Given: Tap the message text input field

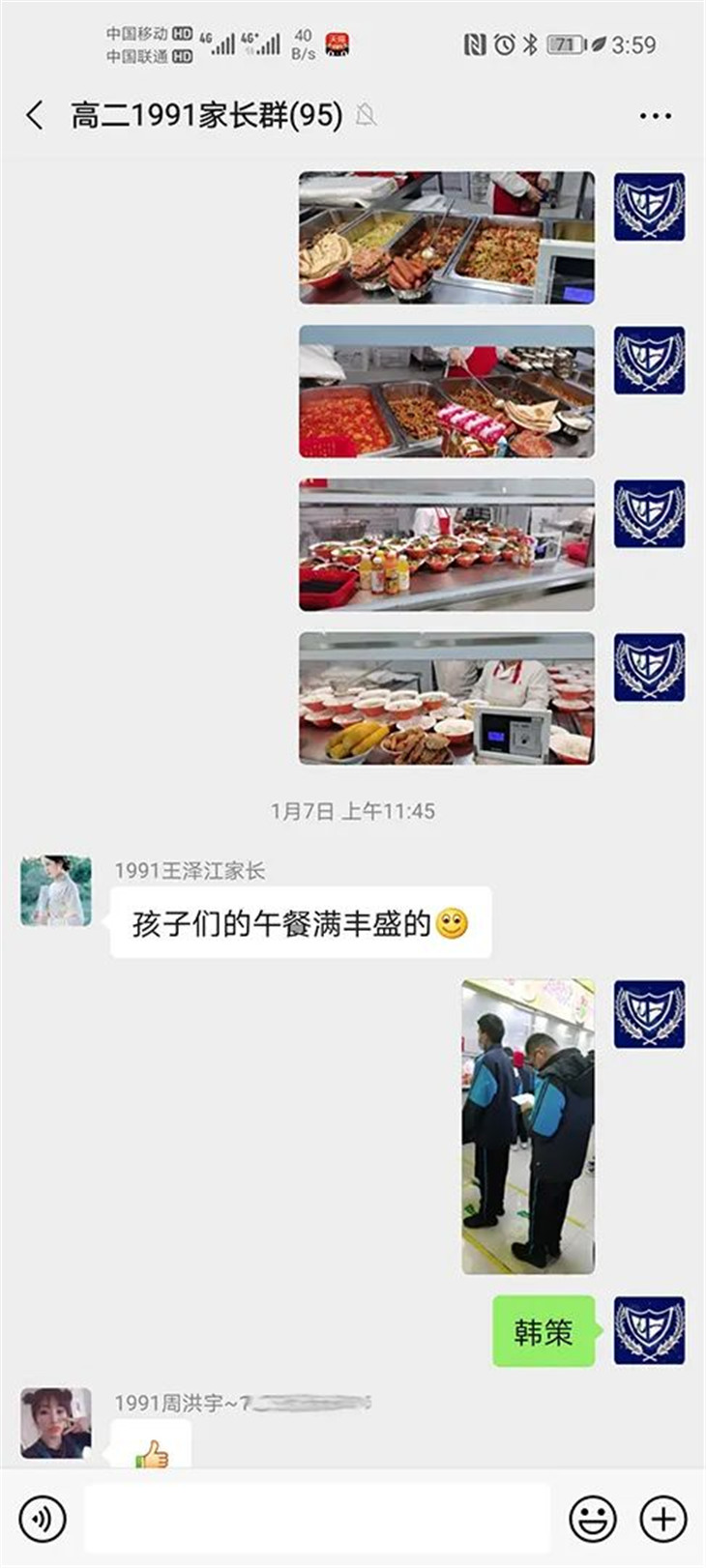Looking at the screenshot, I should point(316,1518).
